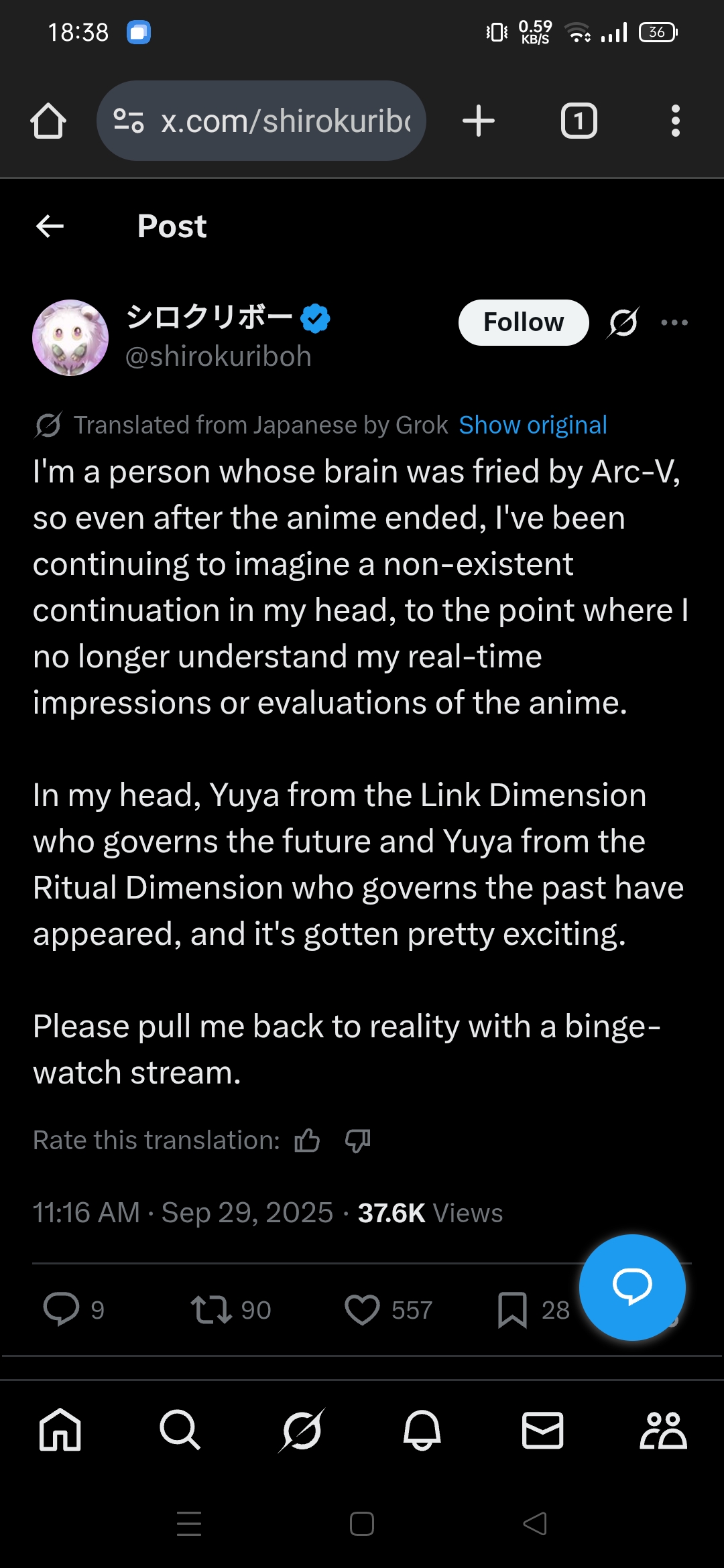Open the Grok tab in bottom bar
Screen dimensions: 724x1568
point(301,1430)
